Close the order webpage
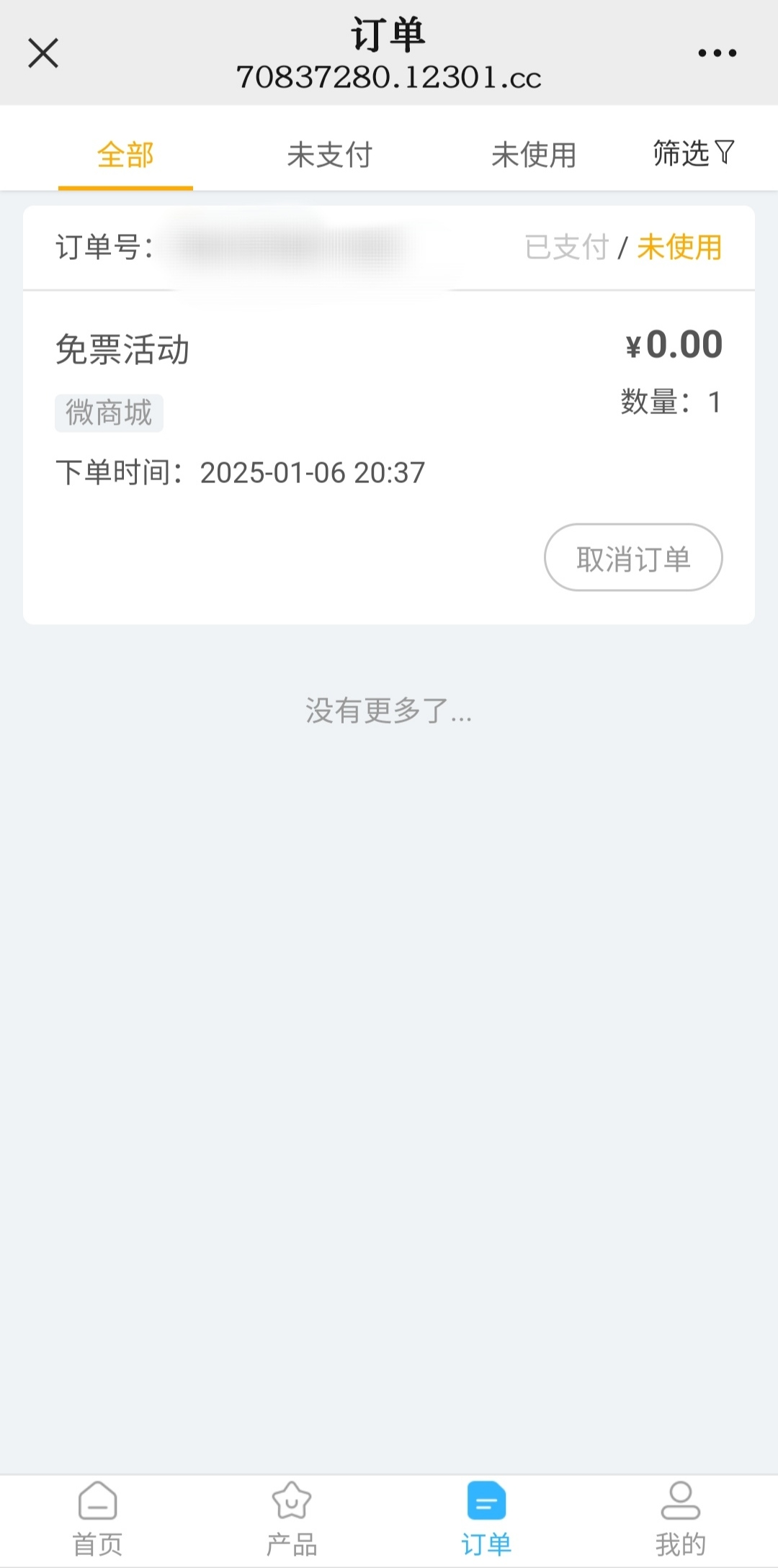Viewport: 778px width, 1568px height. (43, 53)
